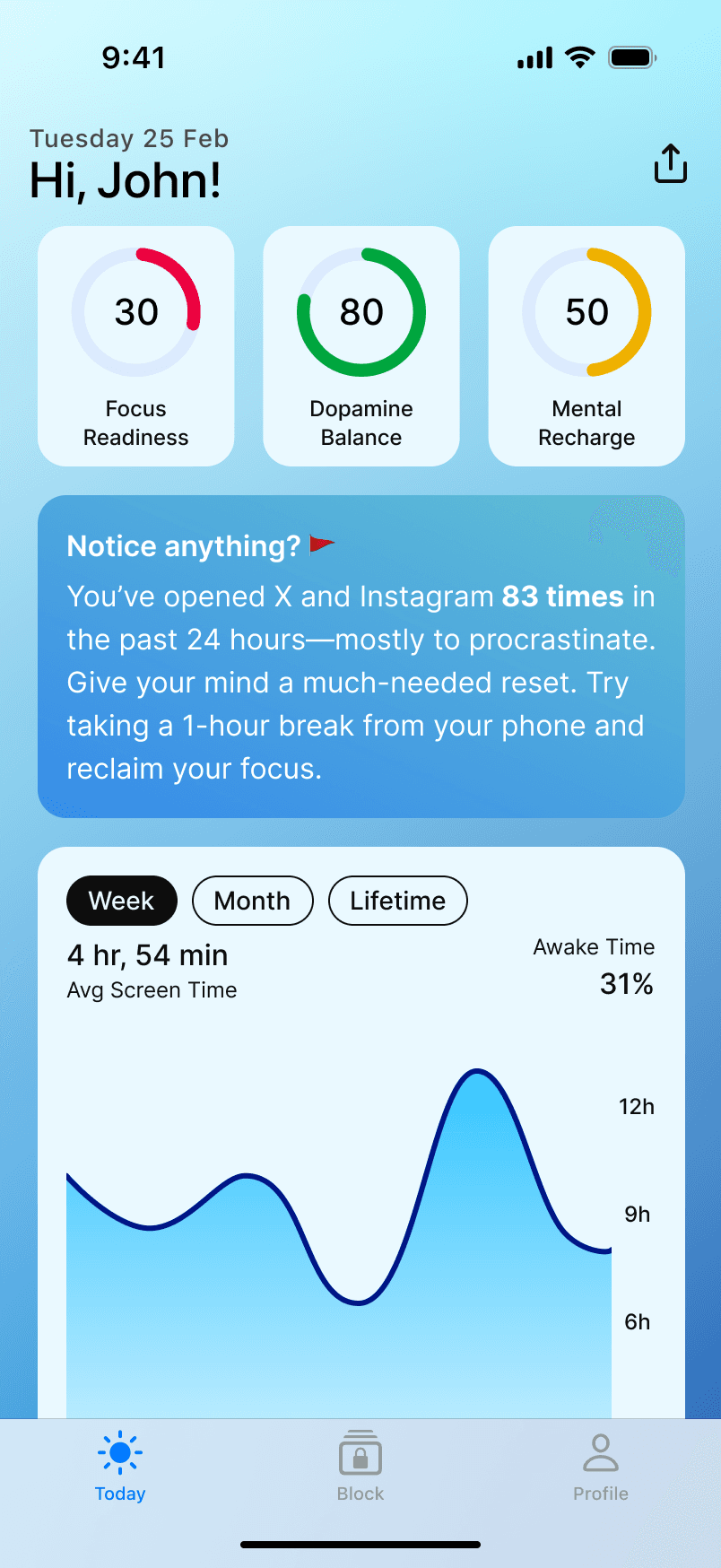Switch to the Block tab

[360, 1467]
